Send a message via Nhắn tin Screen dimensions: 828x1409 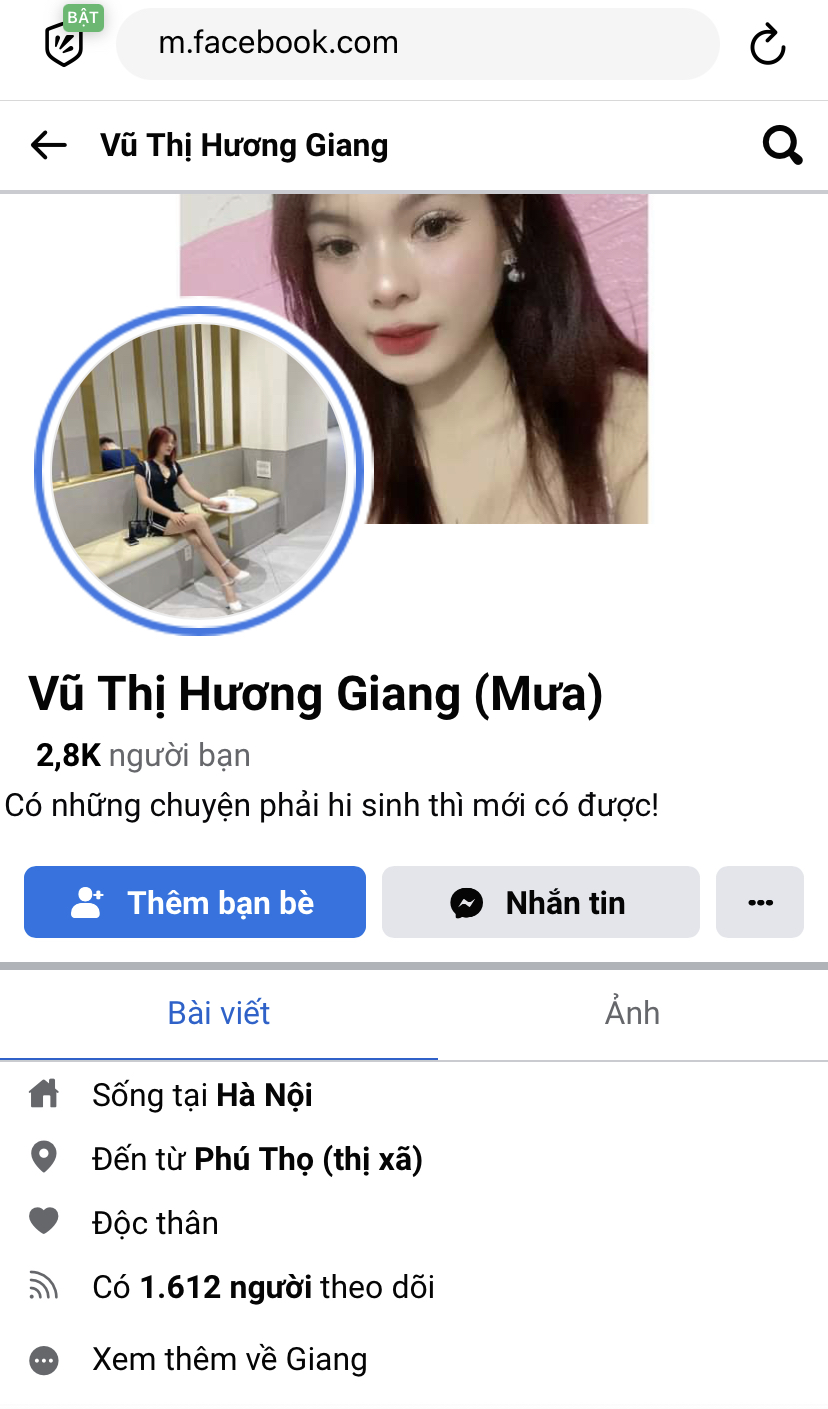pyautogui.click(x=540, y=902)
